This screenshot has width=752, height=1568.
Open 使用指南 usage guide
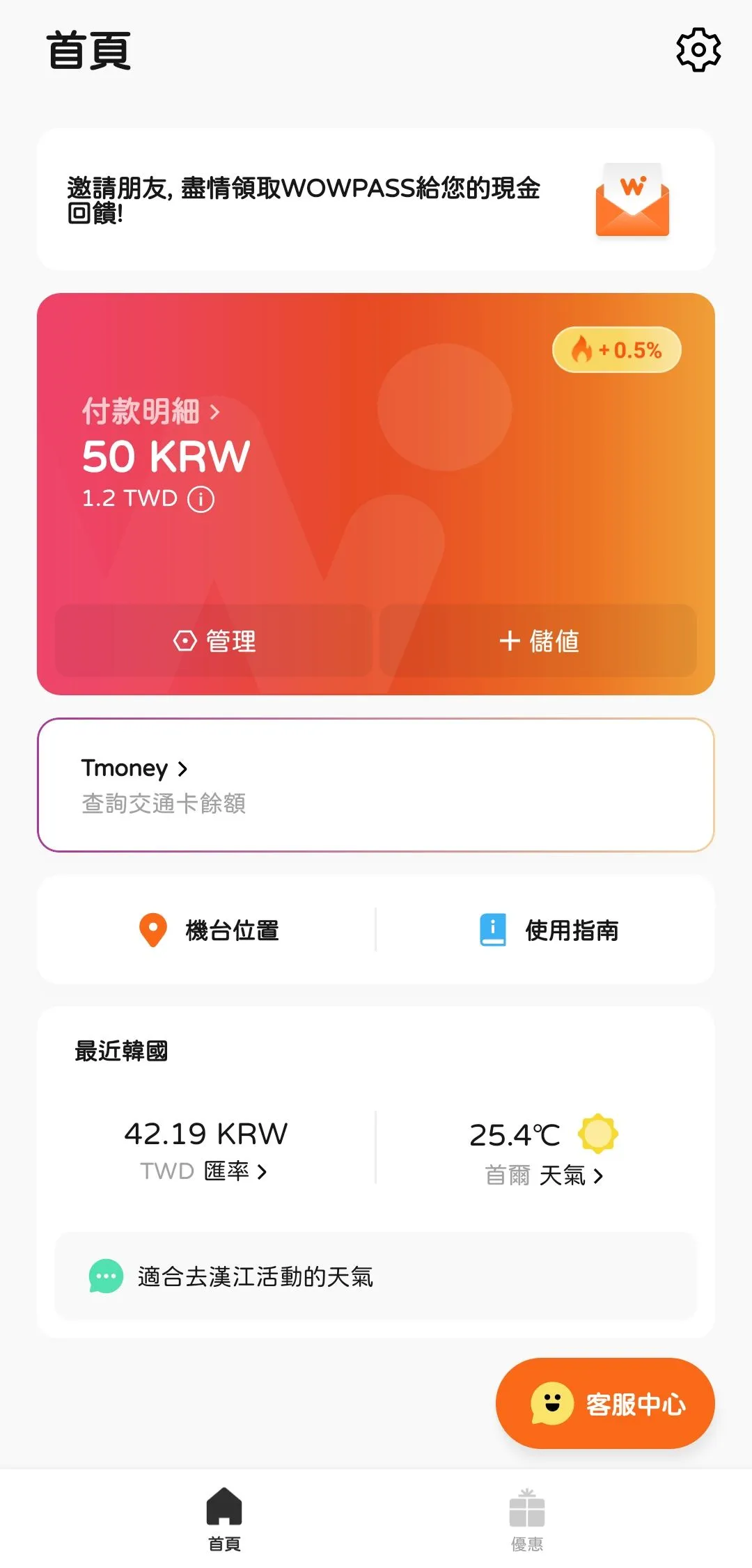549,930
